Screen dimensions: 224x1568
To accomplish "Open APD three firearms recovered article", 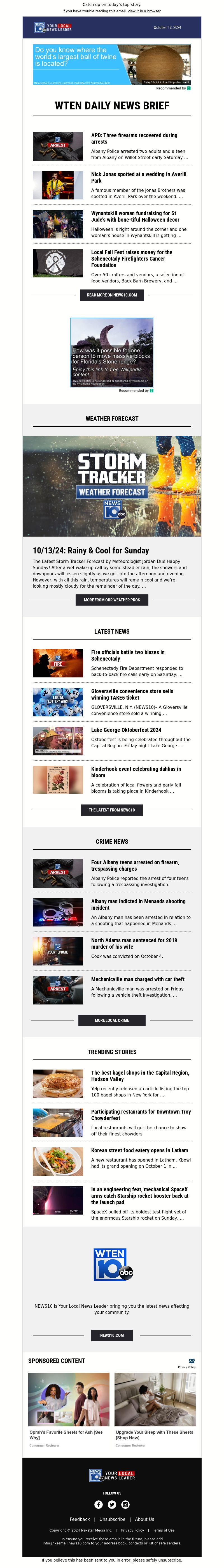I will click(x=134, y=139).
